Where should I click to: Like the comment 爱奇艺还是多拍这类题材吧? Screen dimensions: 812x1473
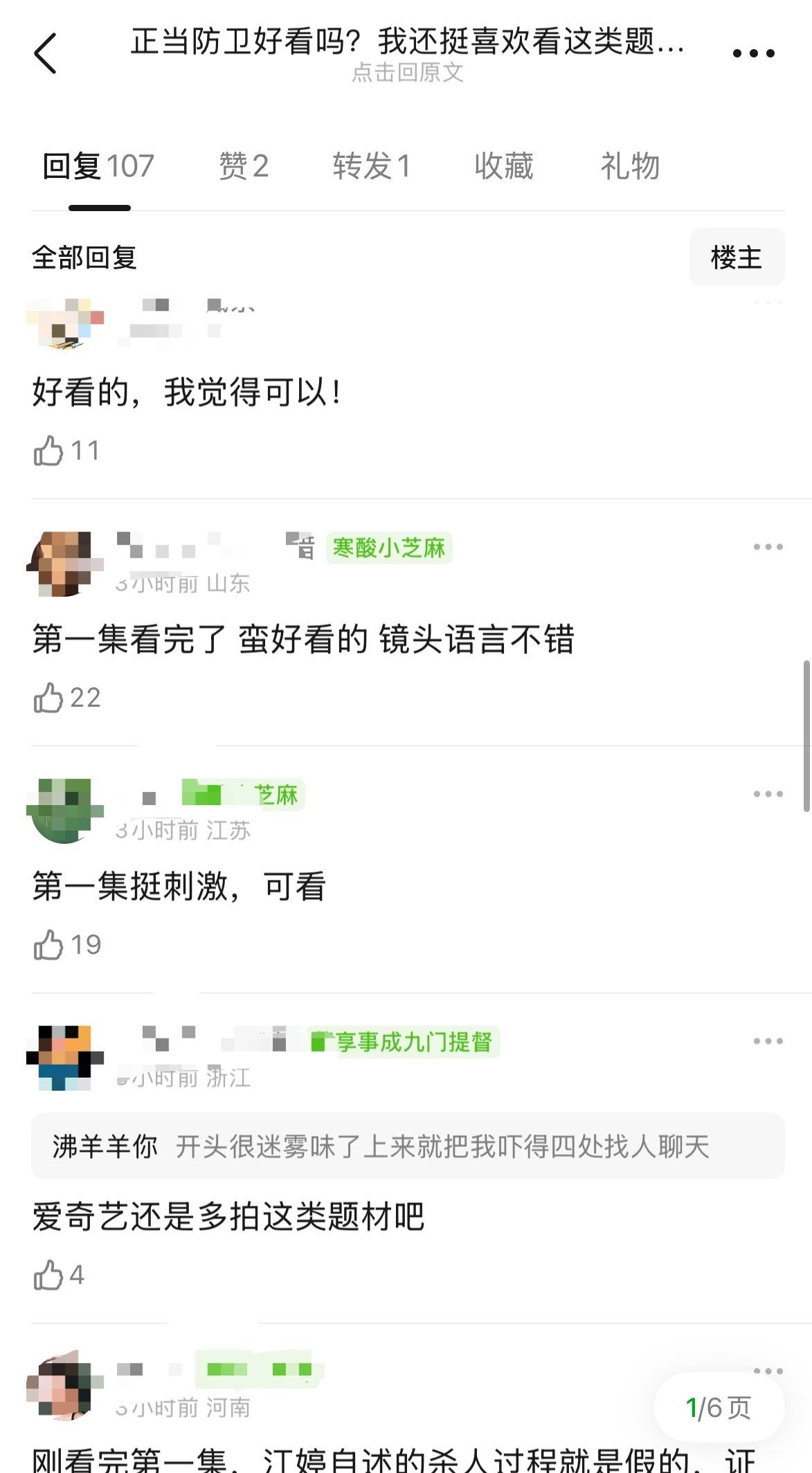(49, 1275)
